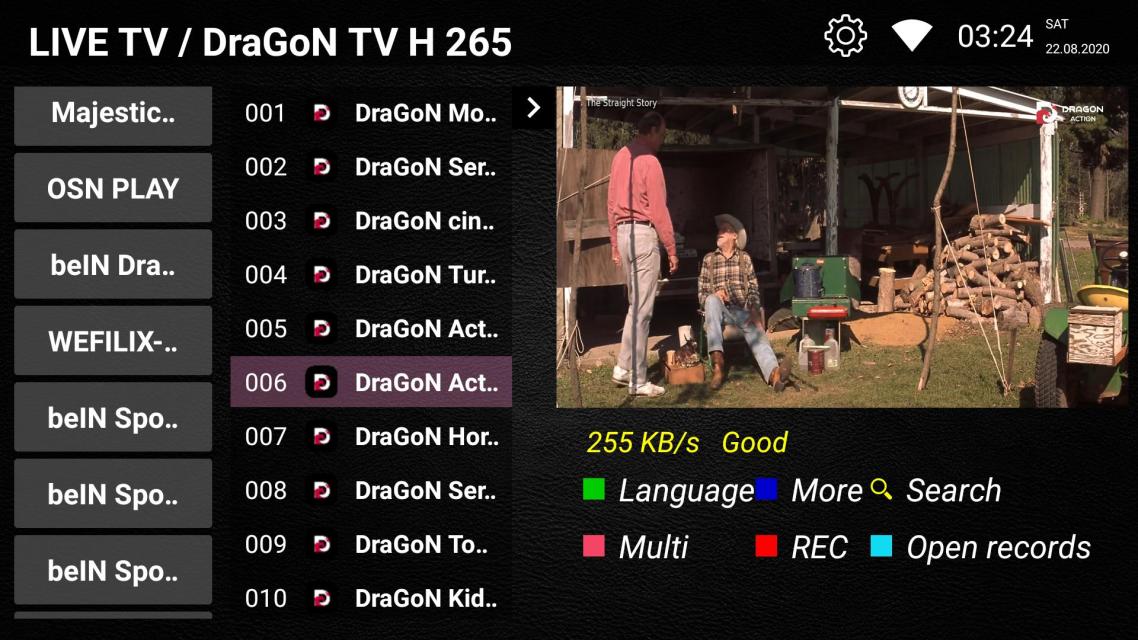Viewport: 1138px width, 640px height.
Task: Play channel 004 DraGoN Tur..
Action: 371,275
